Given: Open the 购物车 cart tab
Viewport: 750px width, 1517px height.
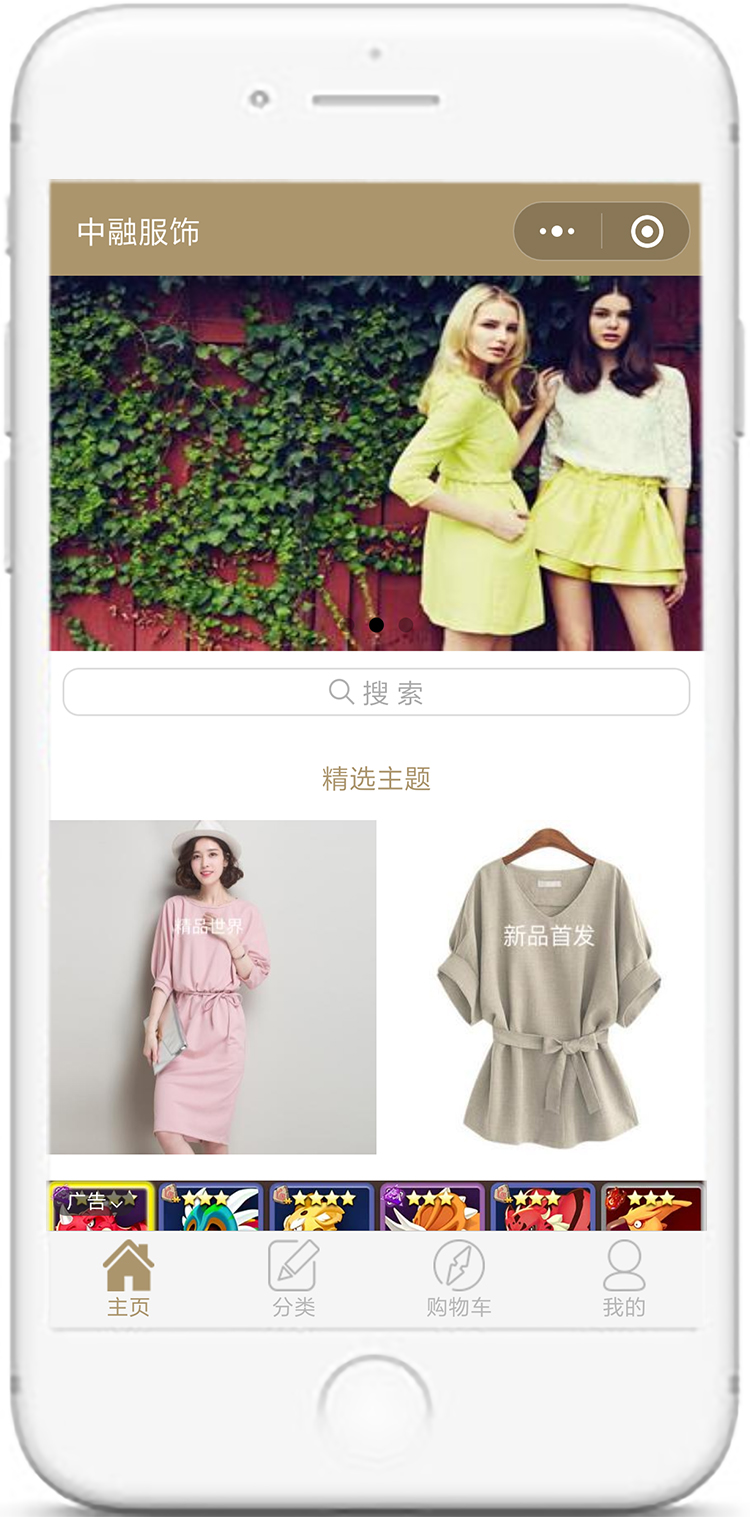Looking at the screenshot, I should point(459,1279).
